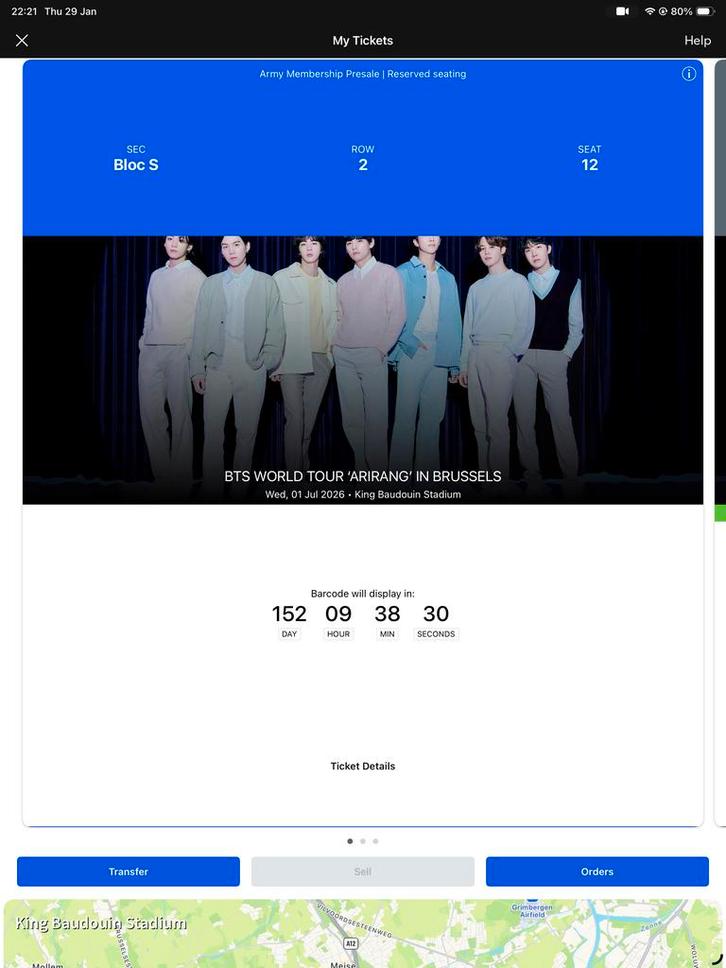Select the third page indicator dot

tap(375, 841)
